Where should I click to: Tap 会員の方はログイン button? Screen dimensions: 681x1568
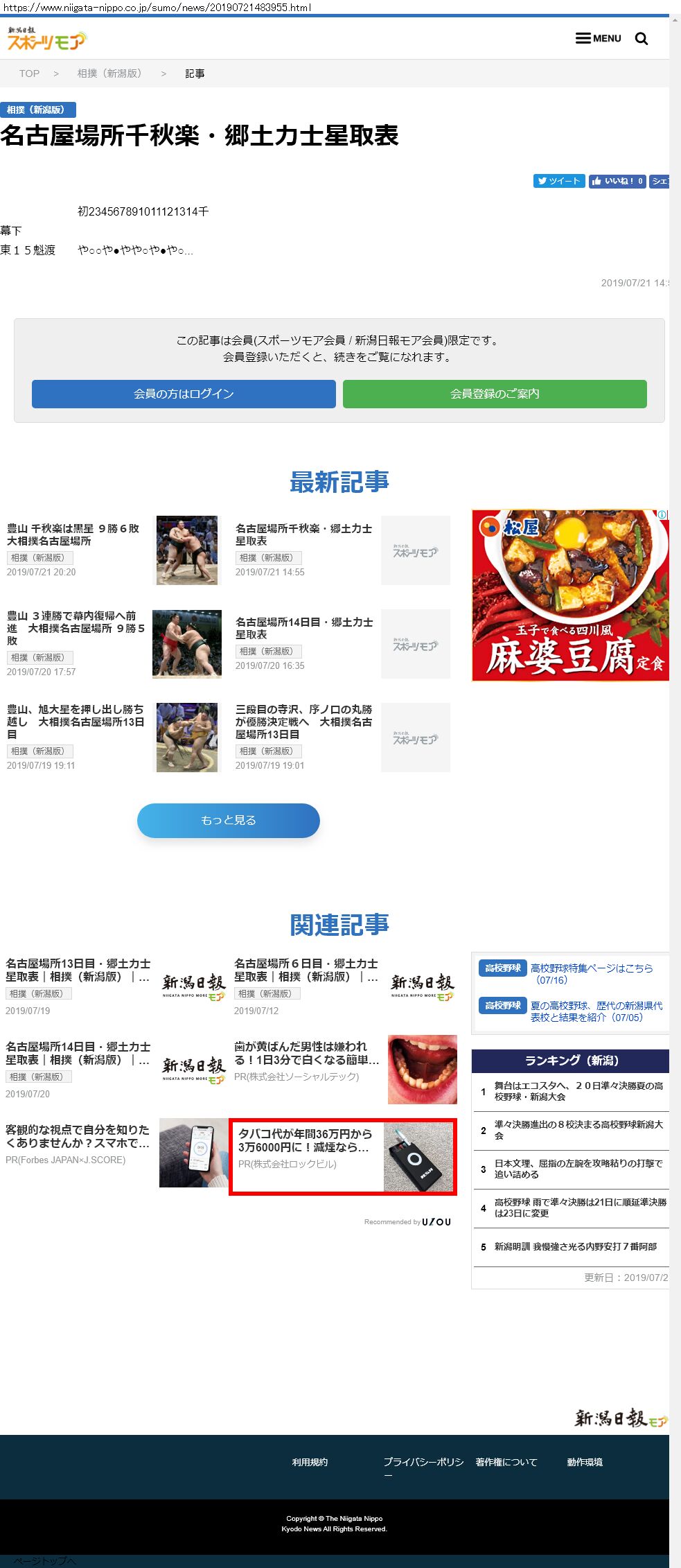[184, 394]
